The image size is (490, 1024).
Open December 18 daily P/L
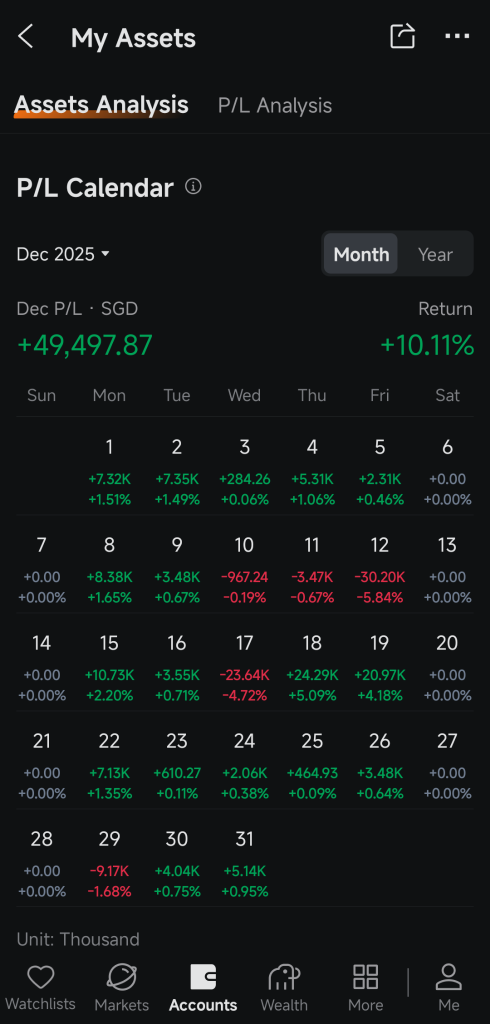pyautogui.click(x=312, y=667)
